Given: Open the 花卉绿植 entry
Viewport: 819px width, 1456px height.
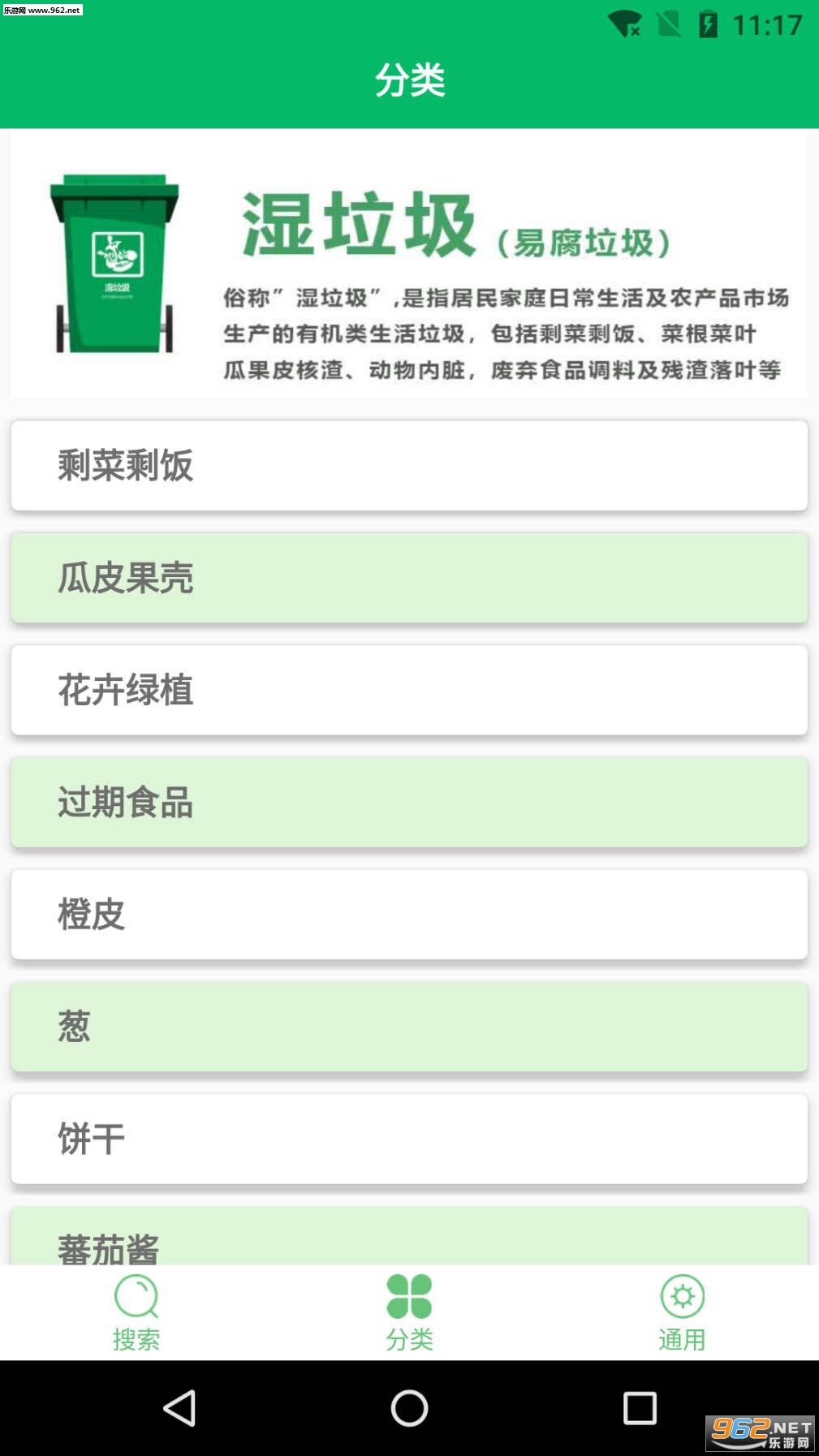Looking at the screenshot, I should [x=409, y=690].
